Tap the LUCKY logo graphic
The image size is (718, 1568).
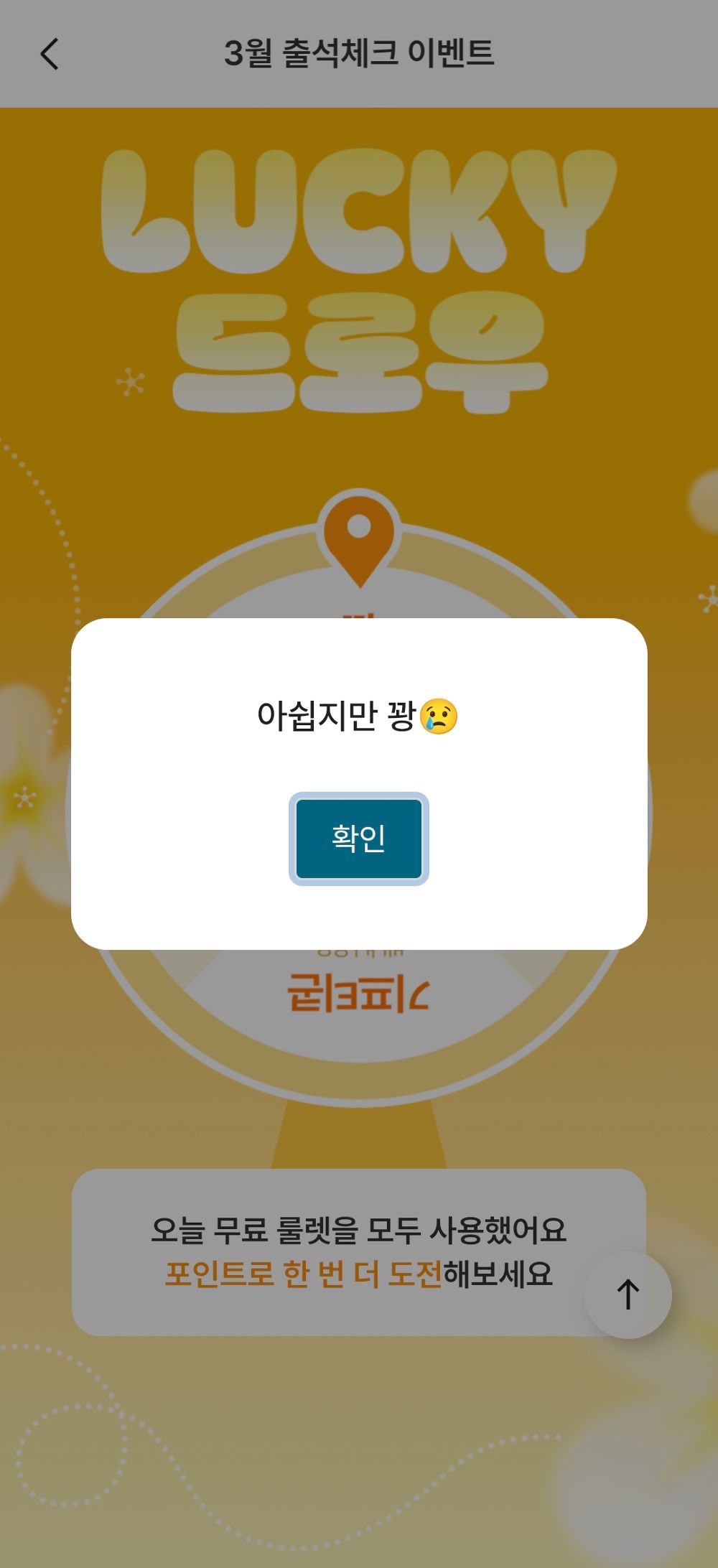pos(359,208)
